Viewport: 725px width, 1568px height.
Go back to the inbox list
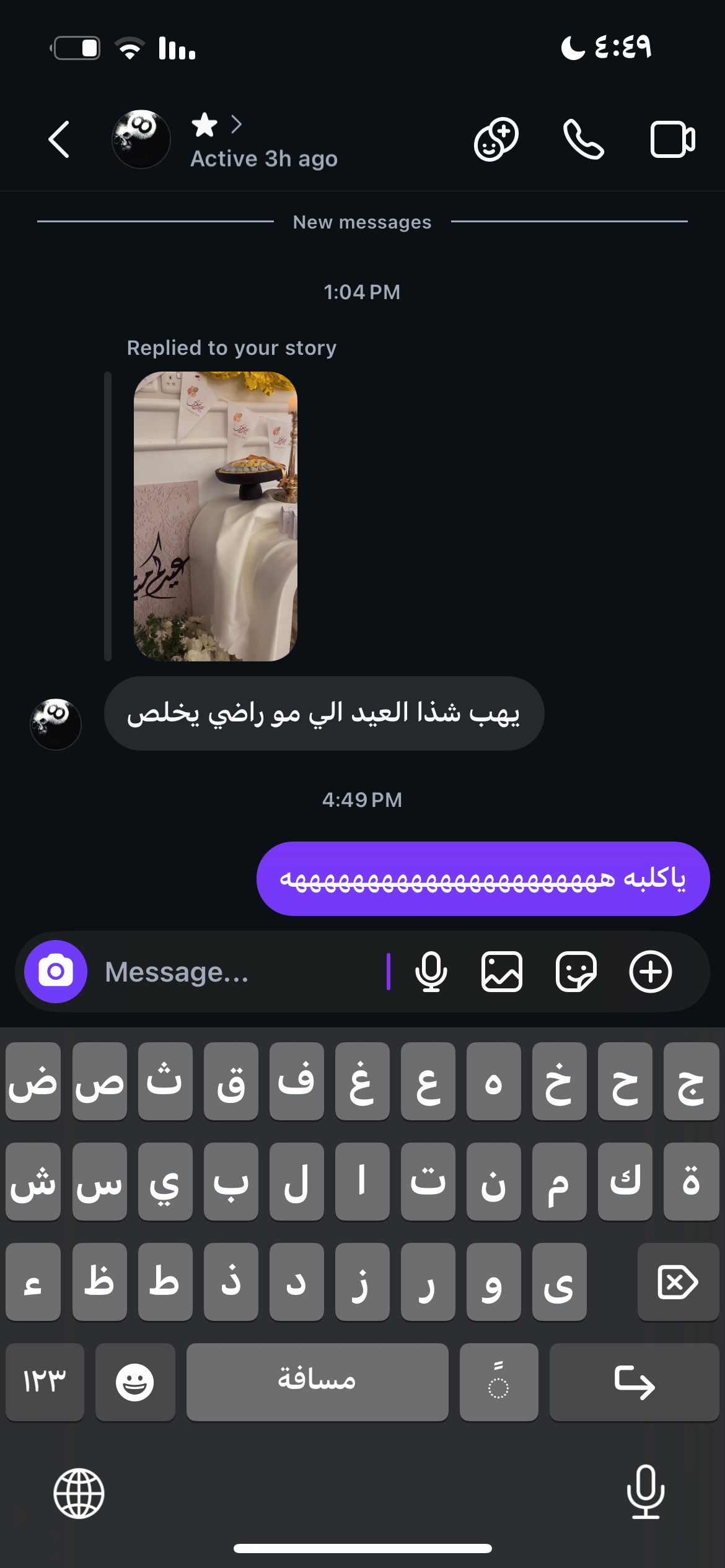59,139
